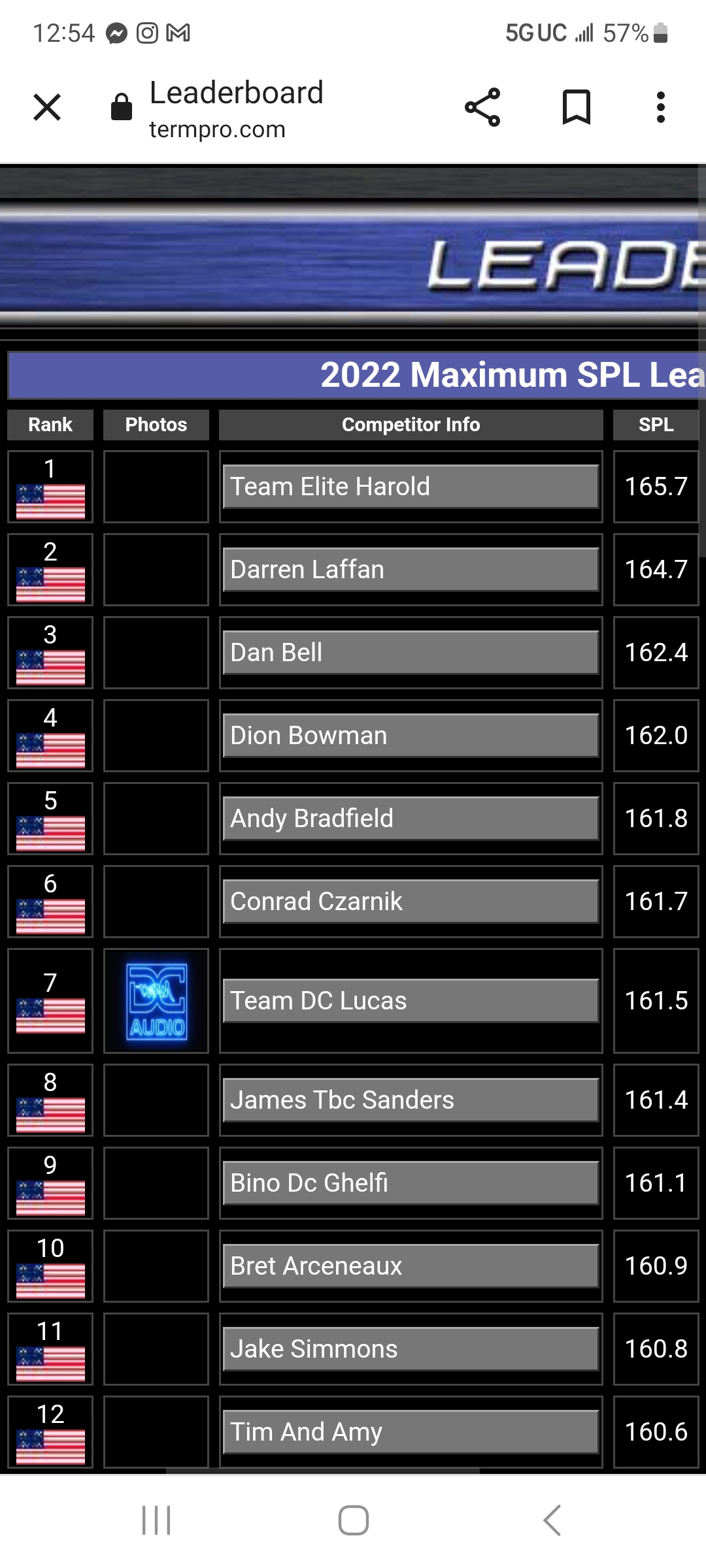The image size is (706, 1568).
Task: Close the browser tab
Action: [x=47, y=107]
